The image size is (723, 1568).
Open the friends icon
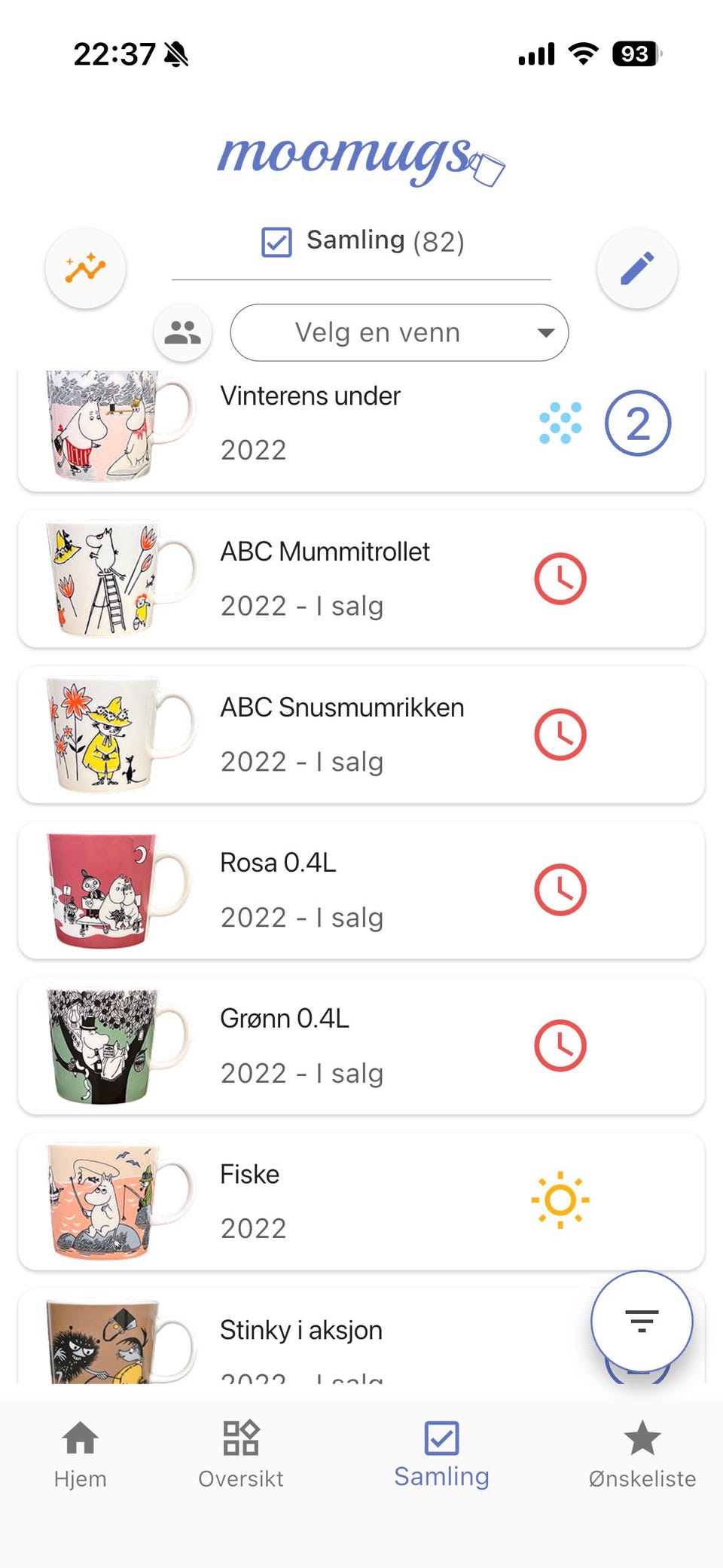[182, 332]
